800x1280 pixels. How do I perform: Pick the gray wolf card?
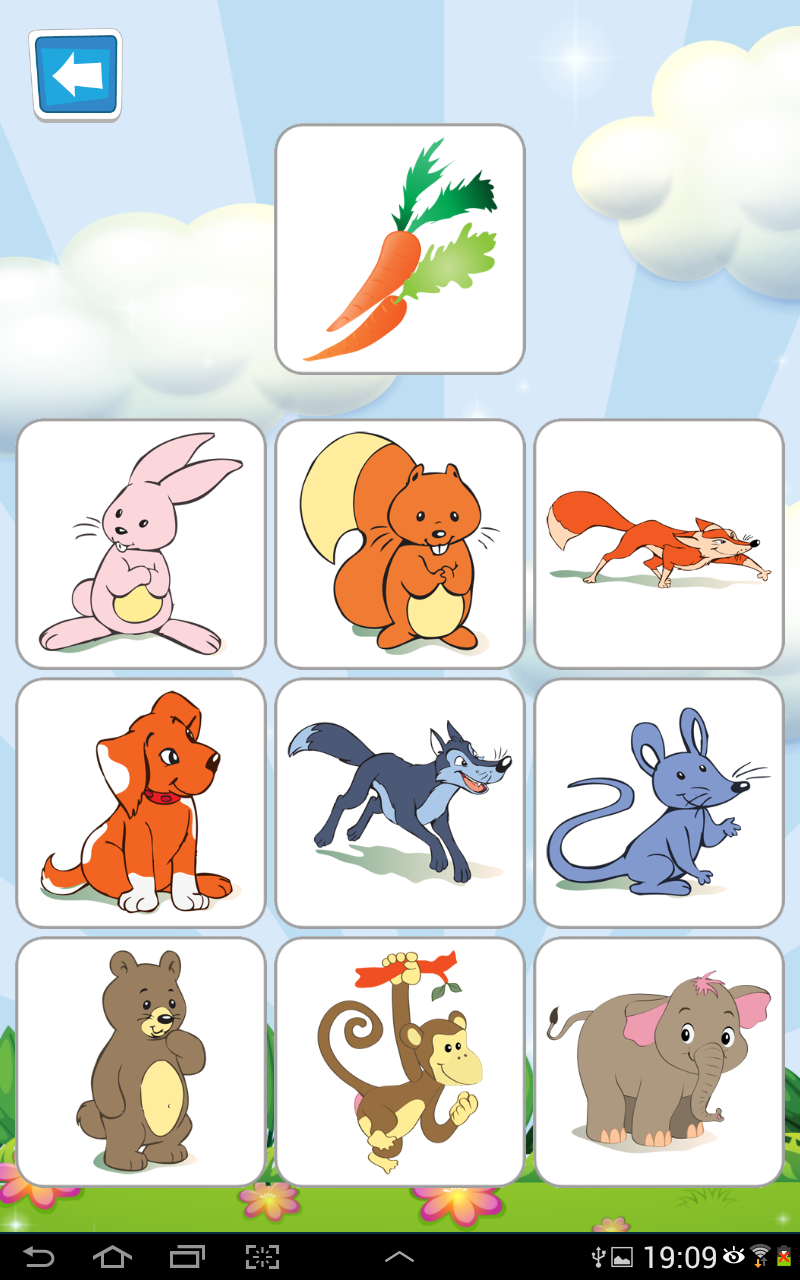click(399, 801)
